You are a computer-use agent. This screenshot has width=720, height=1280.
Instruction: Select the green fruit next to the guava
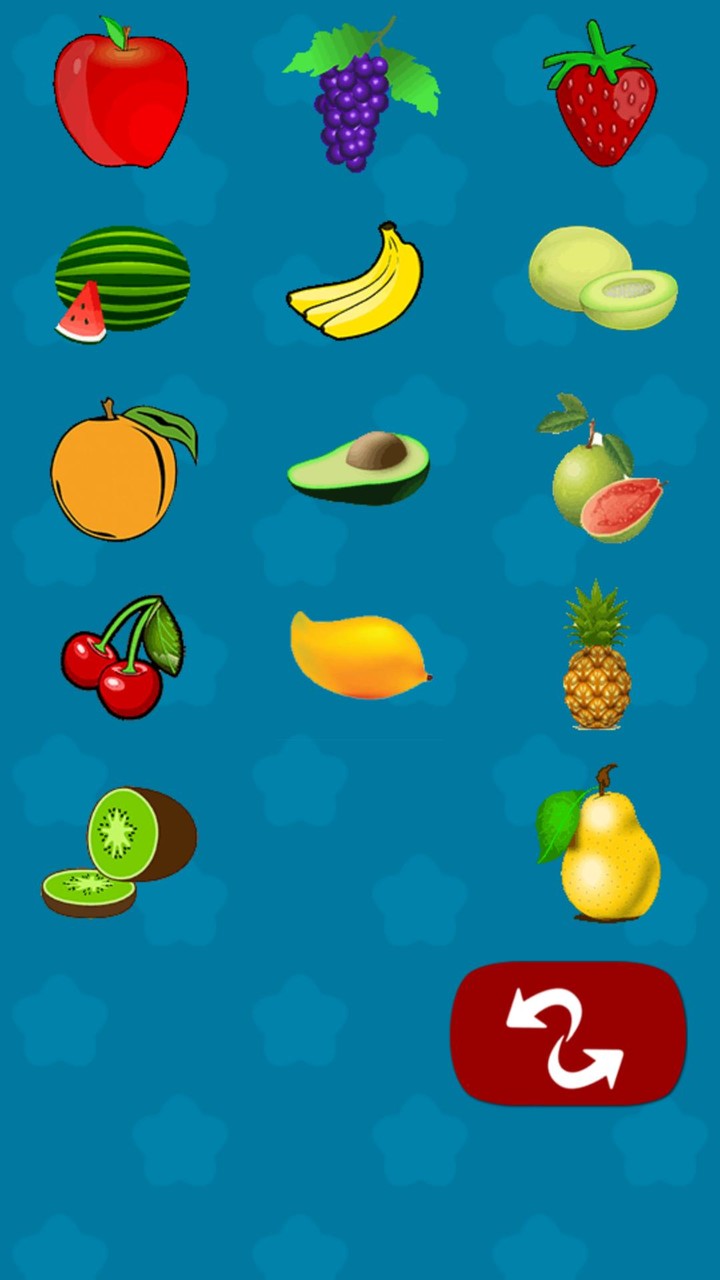point(360,465)
